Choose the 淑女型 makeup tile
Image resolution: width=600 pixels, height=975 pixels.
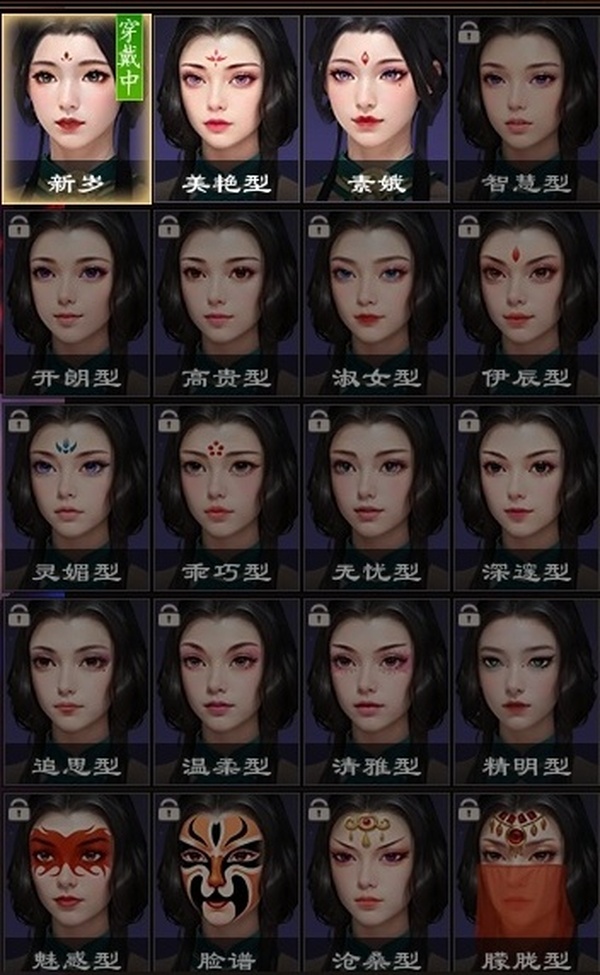376,302
